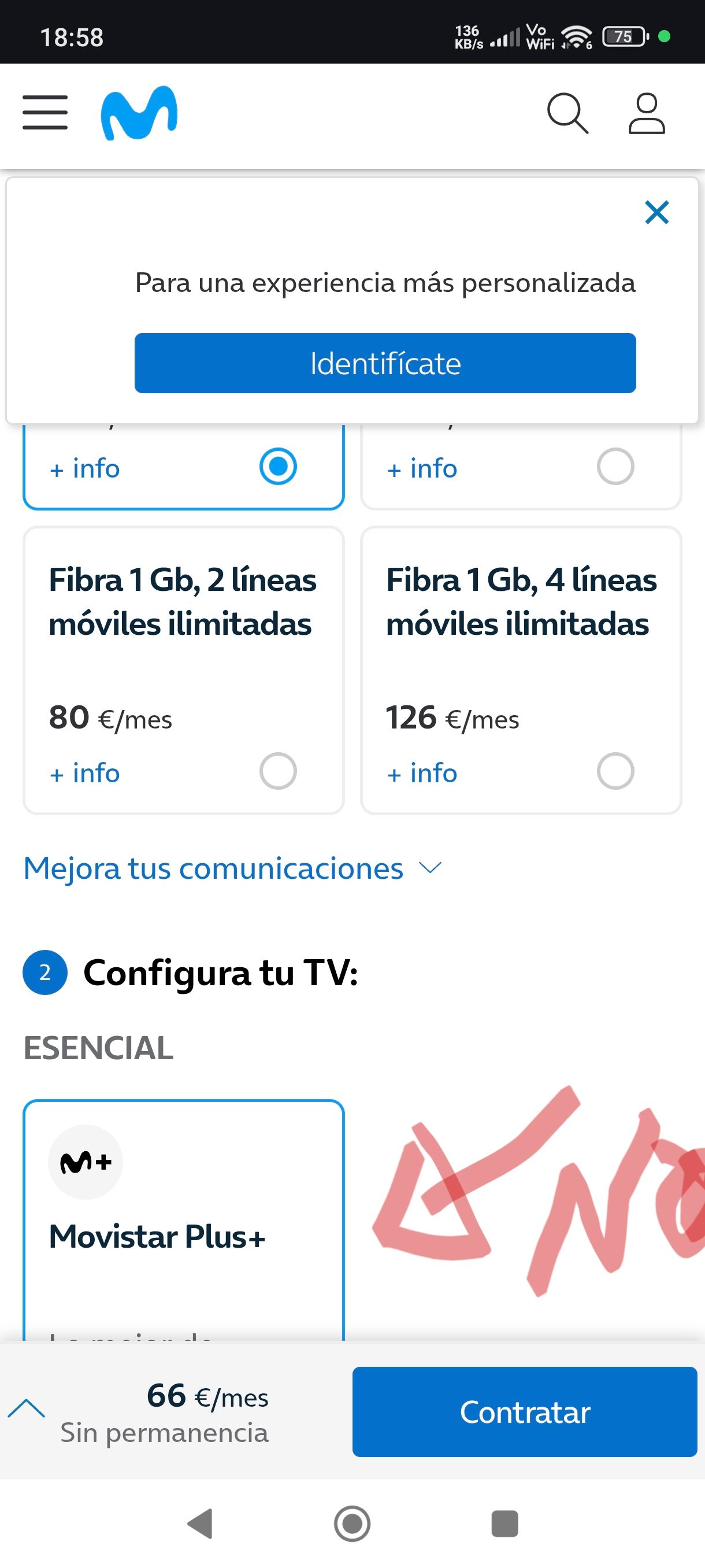
Task: Open + info for the 126 €/mes plan
Action: [x=422, y=773]
